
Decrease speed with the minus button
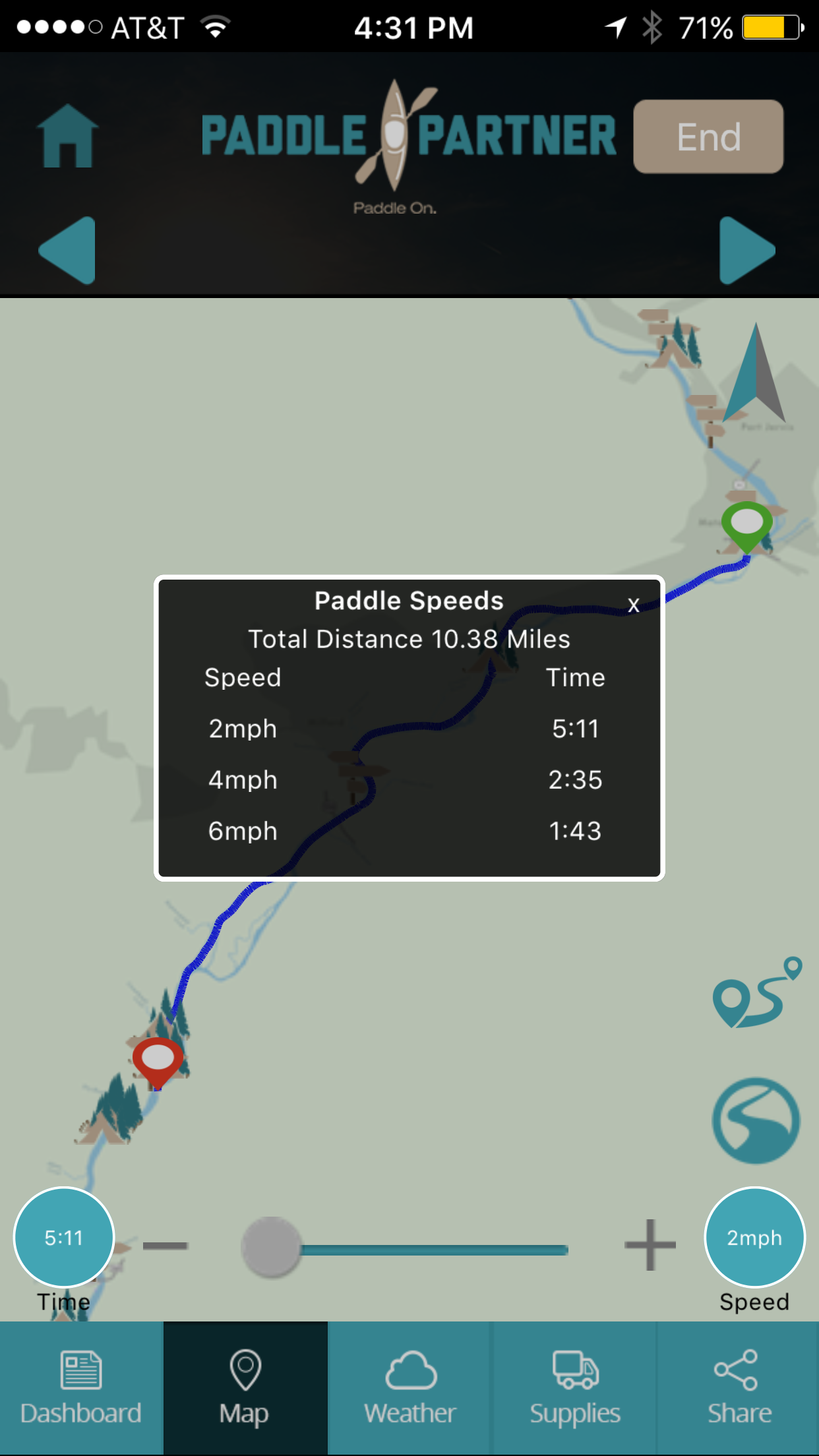(166, 1246)
